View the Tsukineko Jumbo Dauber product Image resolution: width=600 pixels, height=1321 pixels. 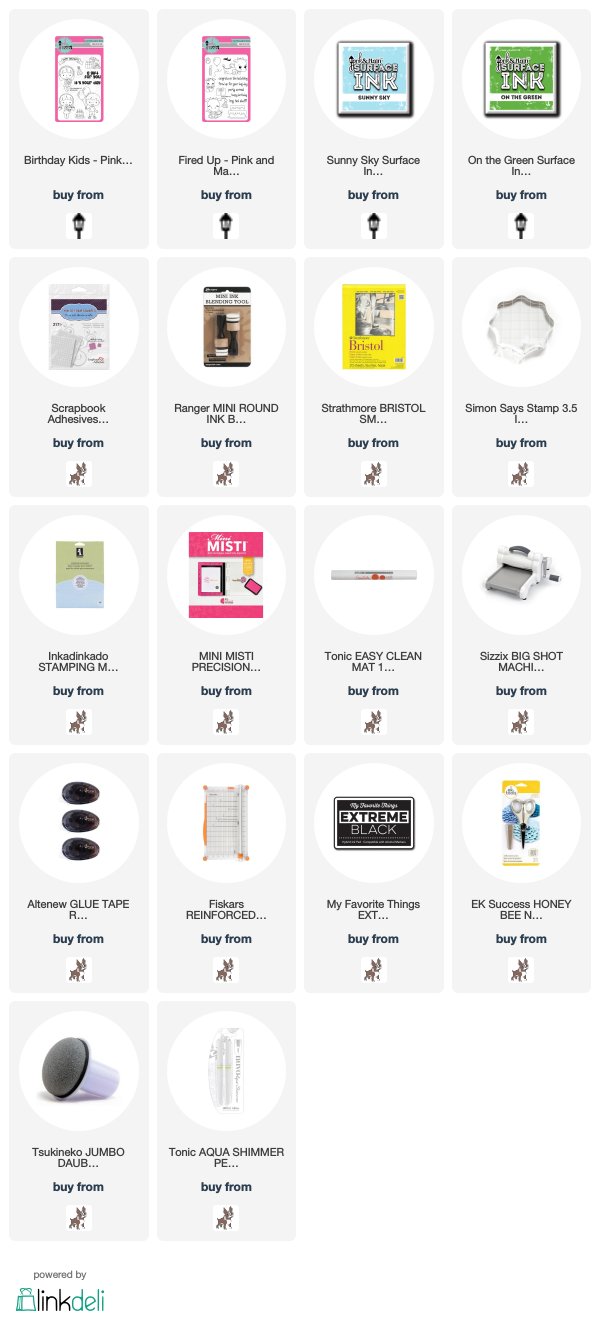click(x=78, y=1062)
